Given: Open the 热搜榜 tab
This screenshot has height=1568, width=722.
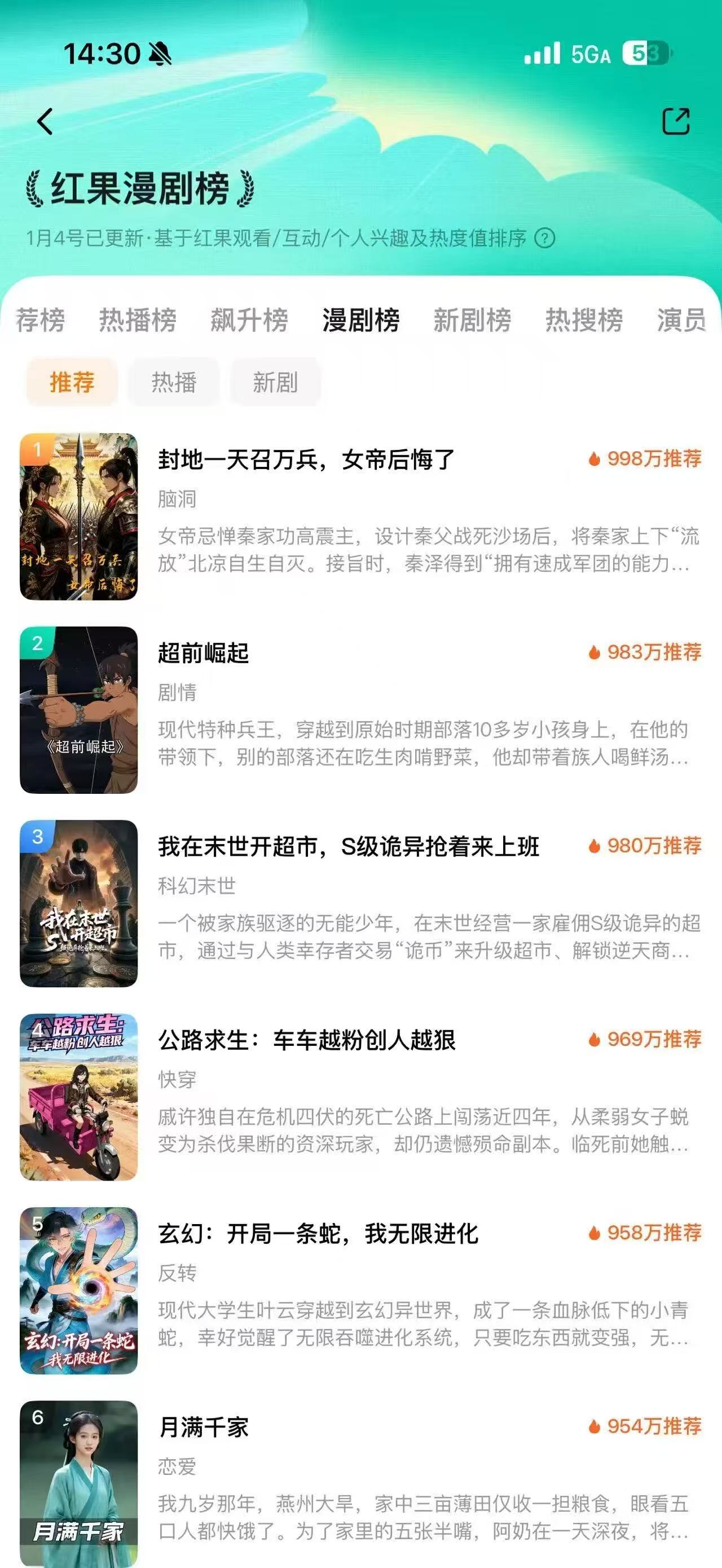Looking at the screenshot, I should pyautogui.click(x=584, y=320).
